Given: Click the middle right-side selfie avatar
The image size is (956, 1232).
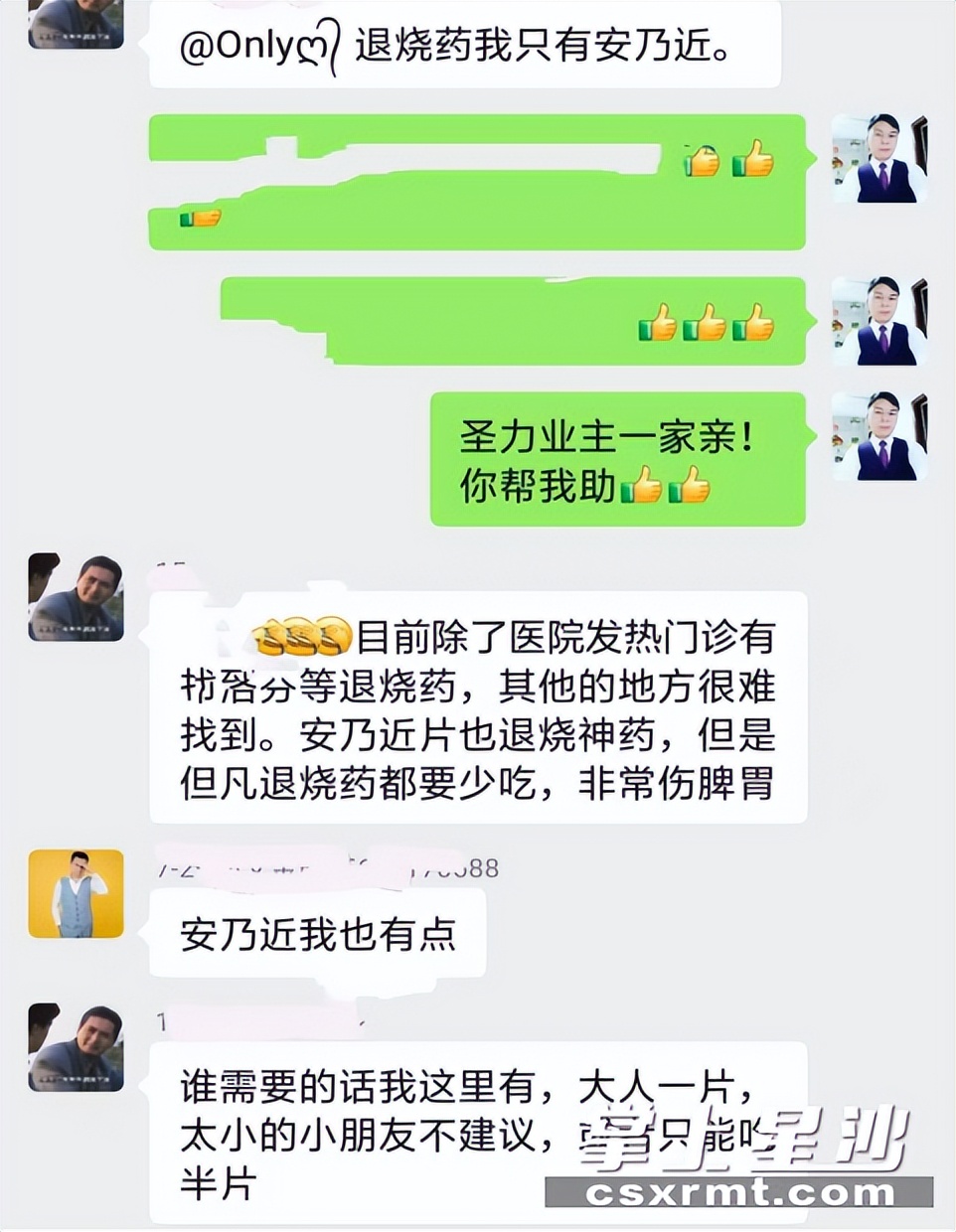Looking at the screenshot, I should [878, 320].
